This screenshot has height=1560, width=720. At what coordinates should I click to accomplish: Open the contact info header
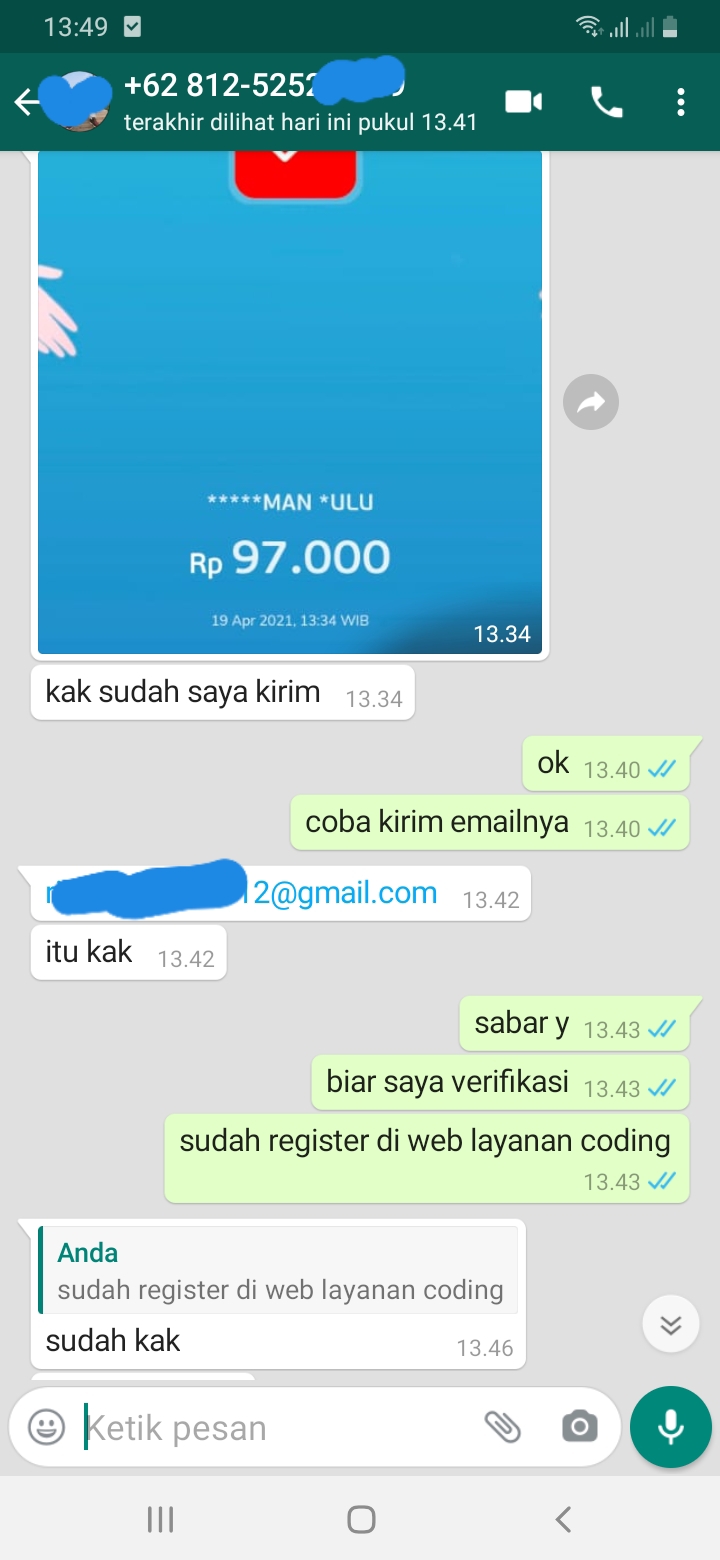[300, 102]
